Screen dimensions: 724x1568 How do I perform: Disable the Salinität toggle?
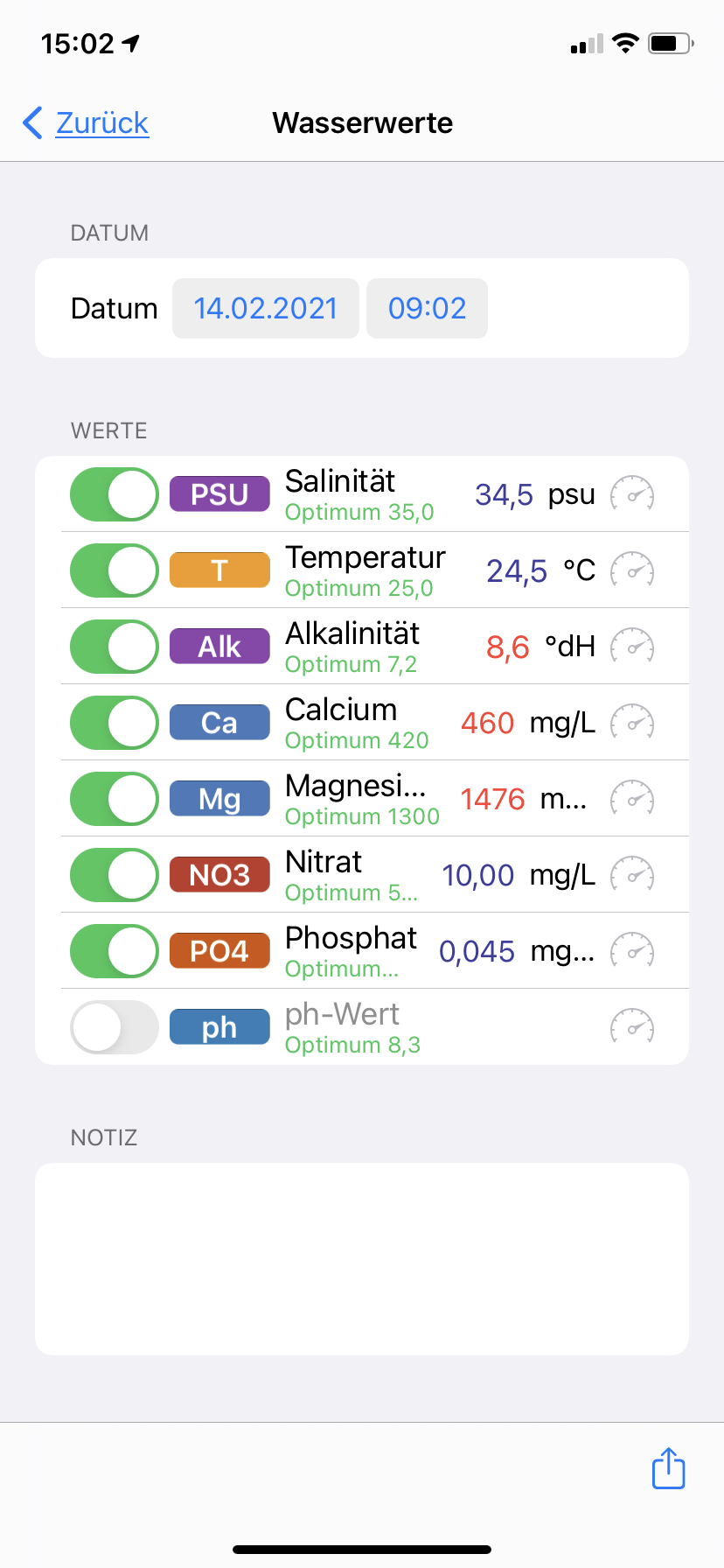(x=115, y=494)
